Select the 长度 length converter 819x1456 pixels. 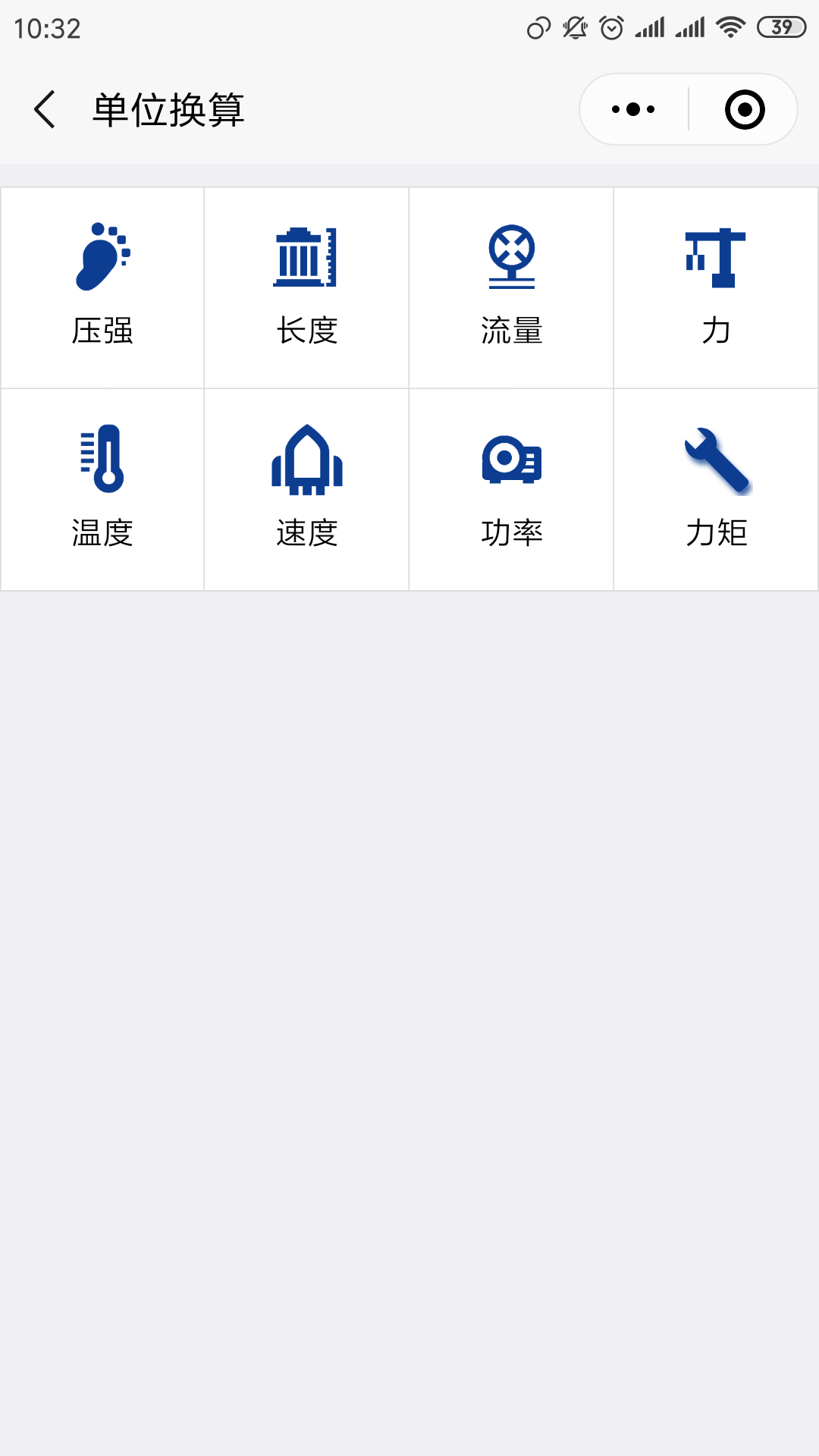(307, 288)
